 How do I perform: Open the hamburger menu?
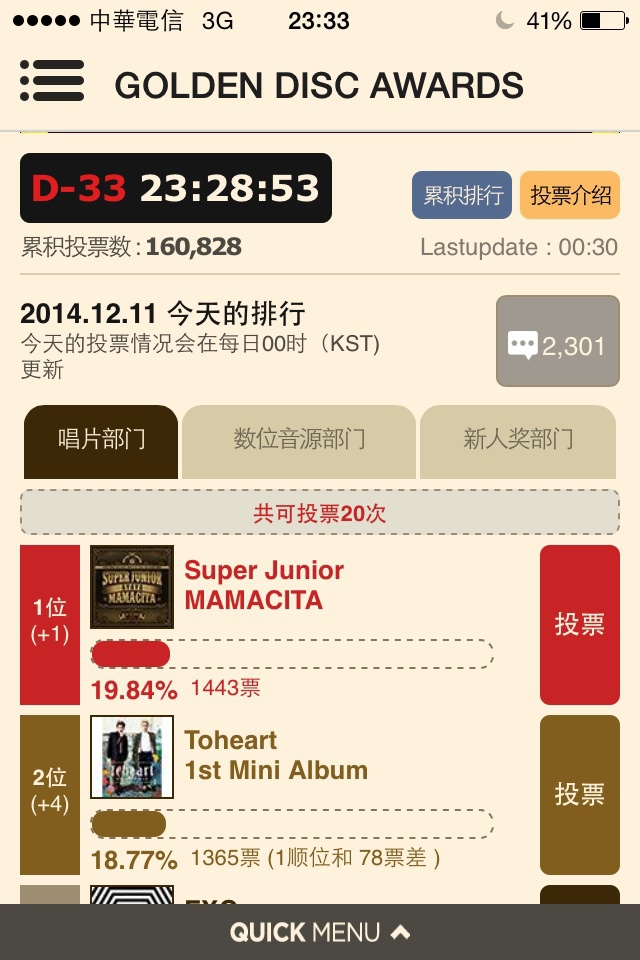(52, 81)
